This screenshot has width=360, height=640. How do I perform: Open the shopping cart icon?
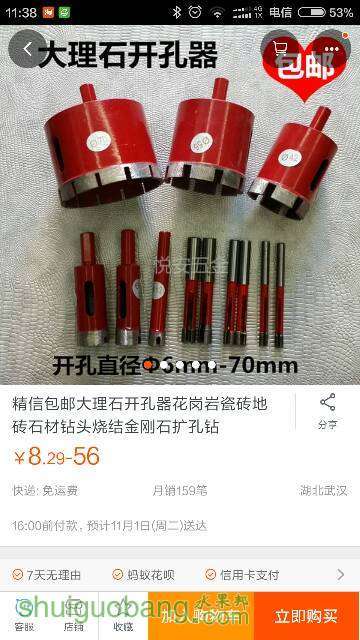(x=279, y=49)
